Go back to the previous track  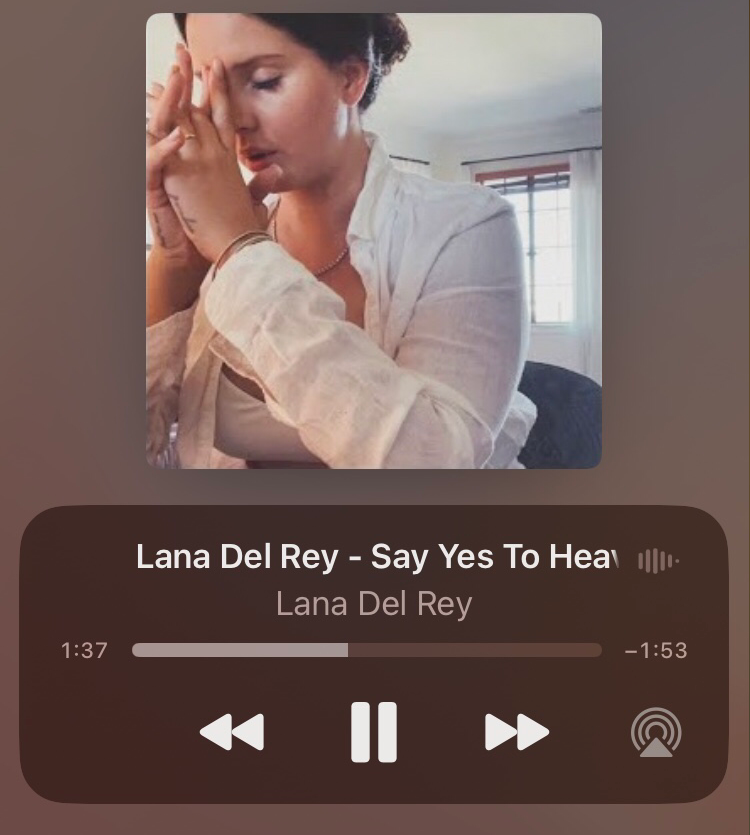[232, 732]
